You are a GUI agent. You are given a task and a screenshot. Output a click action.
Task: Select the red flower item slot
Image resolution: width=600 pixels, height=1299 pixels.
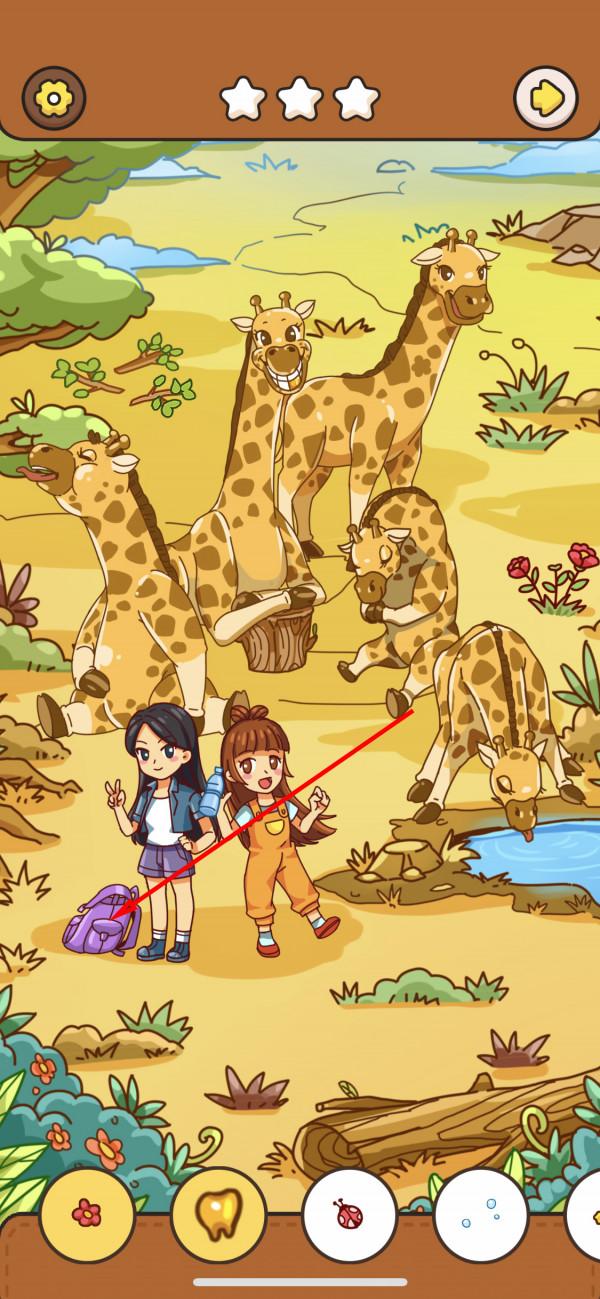(x=87, y=1215)
